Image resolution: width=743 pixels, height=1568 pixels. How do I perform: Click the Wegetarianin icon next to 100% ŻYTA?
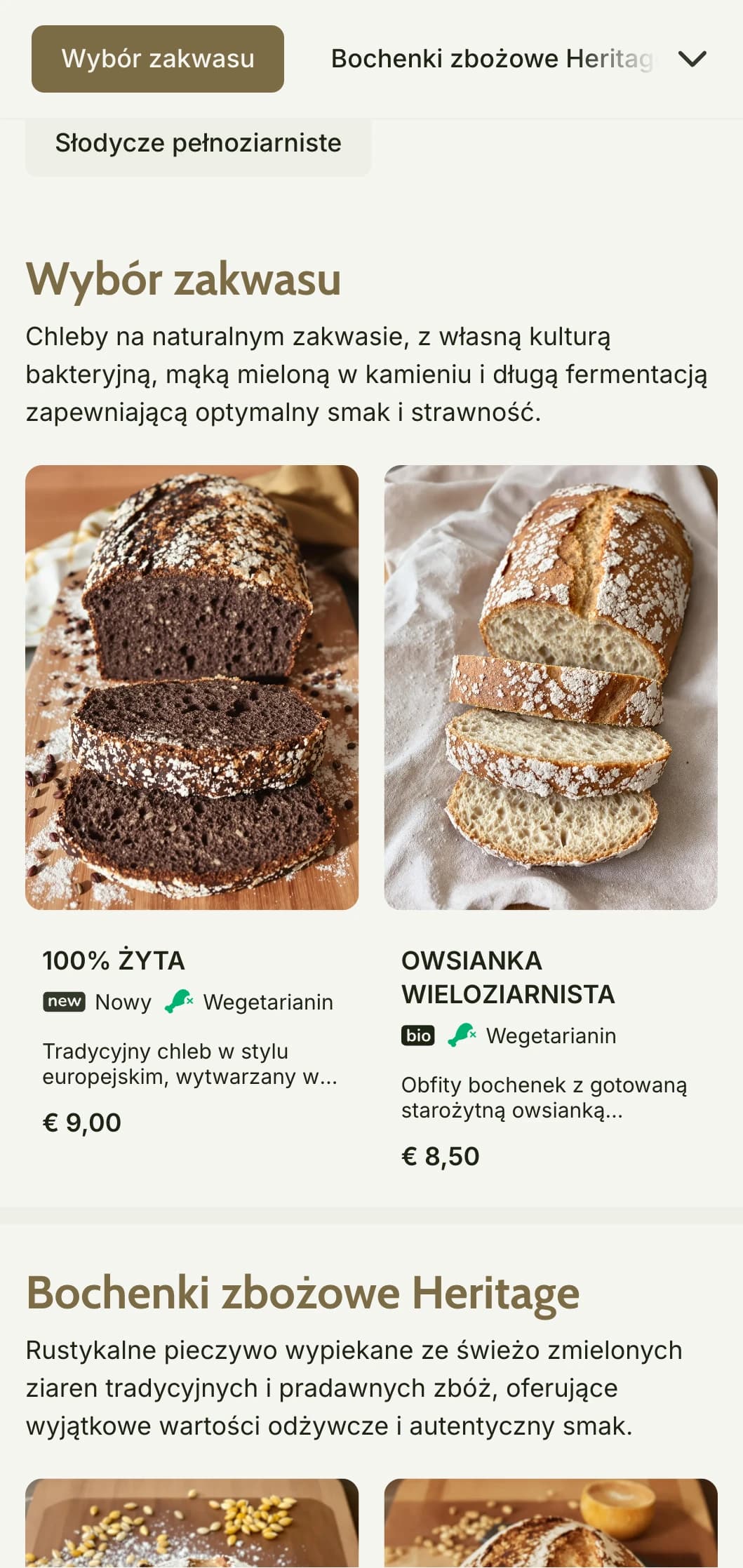tap(178, 1002)
